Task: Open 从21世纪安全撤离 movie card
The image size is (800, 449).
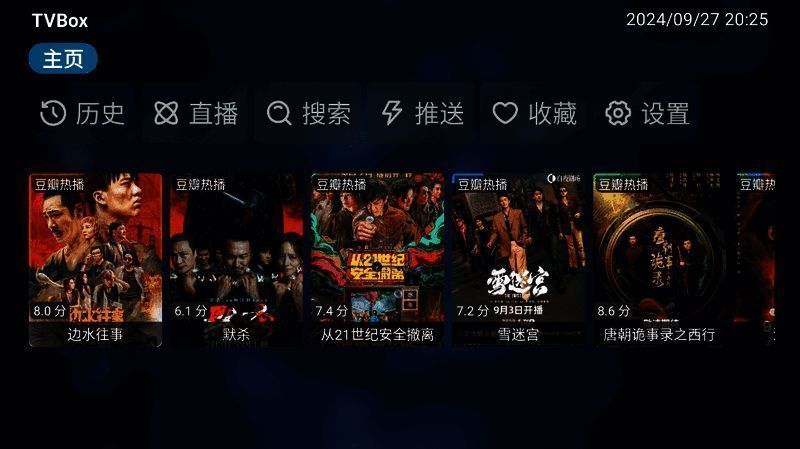Action: [x=377, y=258]
